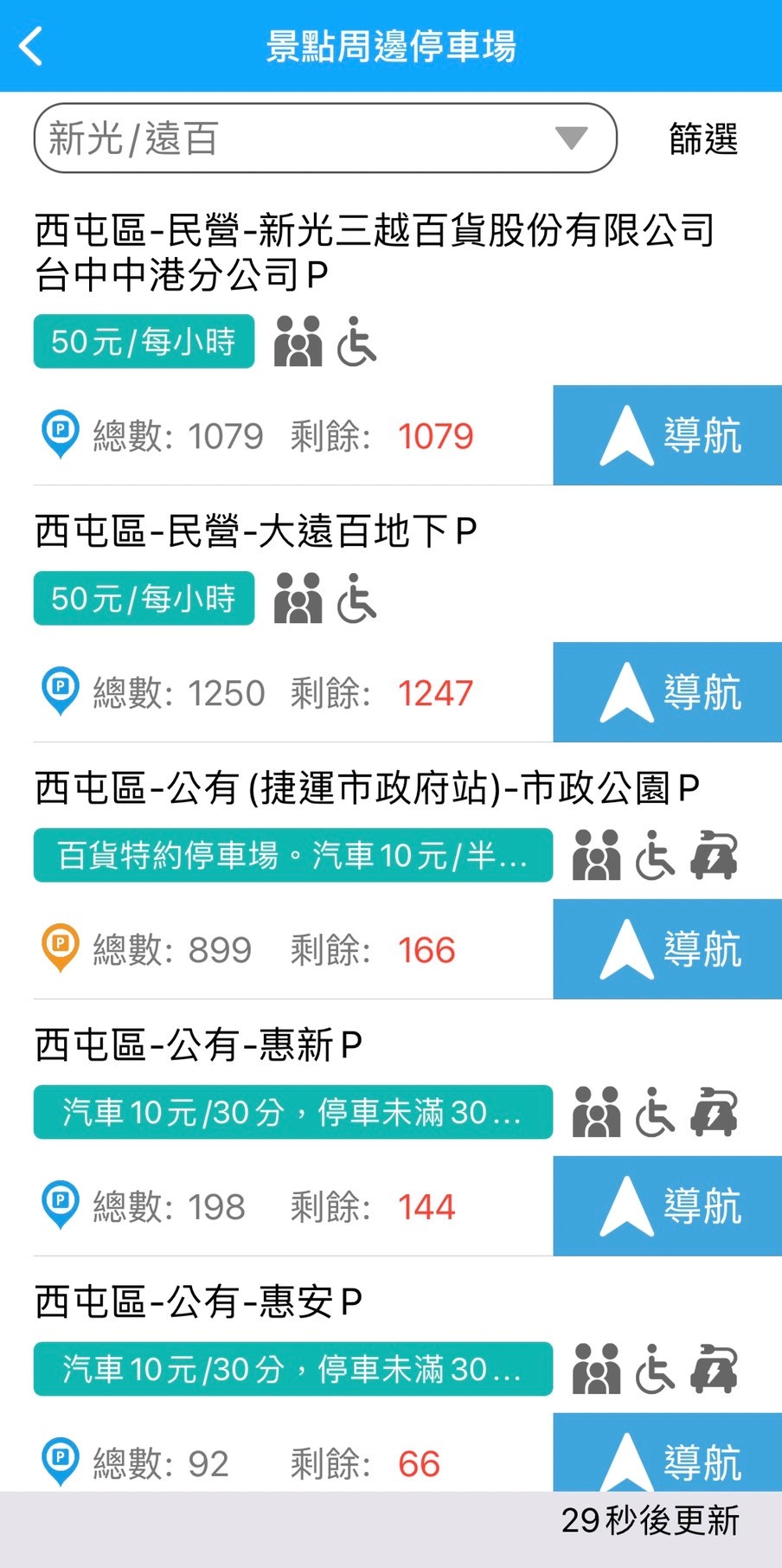The height and width of the screenshot is (1568, 782).
Task: Navigate to 新光三越 台中中港分公司 parking
Action: click(x=667, y=435)
